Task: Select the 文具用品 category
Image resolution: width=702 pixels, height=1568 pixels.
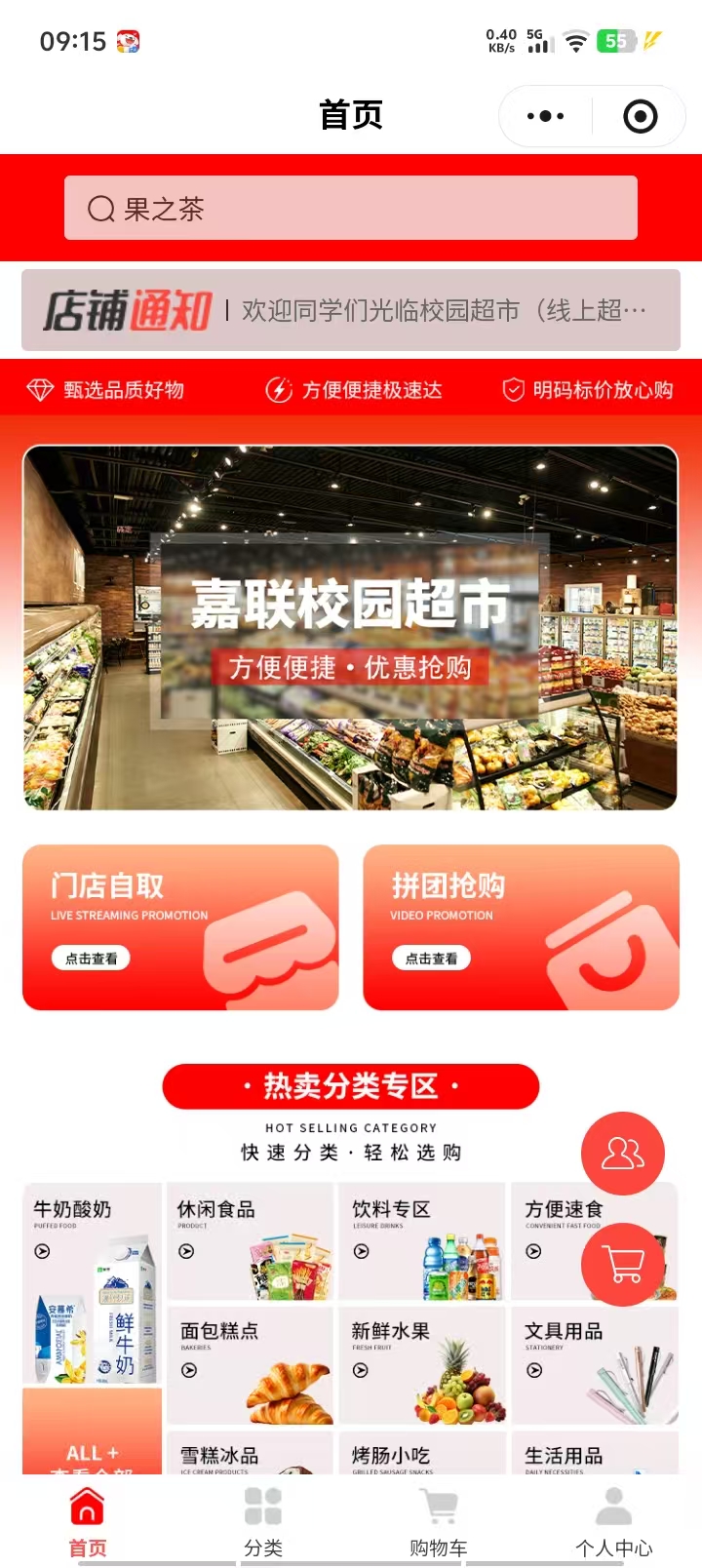Action: [593, 1365]
